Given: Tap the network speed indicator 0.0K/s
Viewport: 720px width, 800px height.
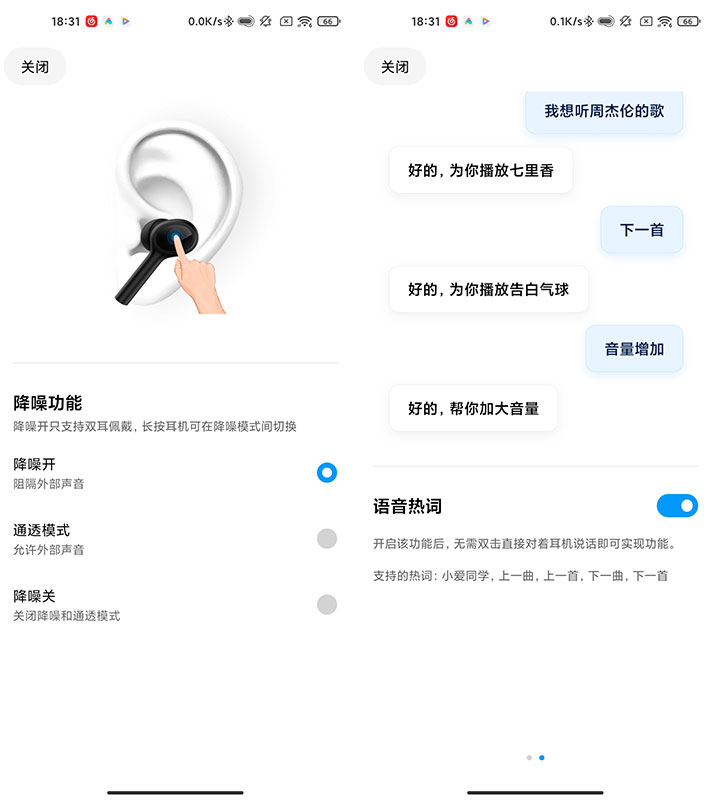Looking at the screenshot, I should coord(206,20).
